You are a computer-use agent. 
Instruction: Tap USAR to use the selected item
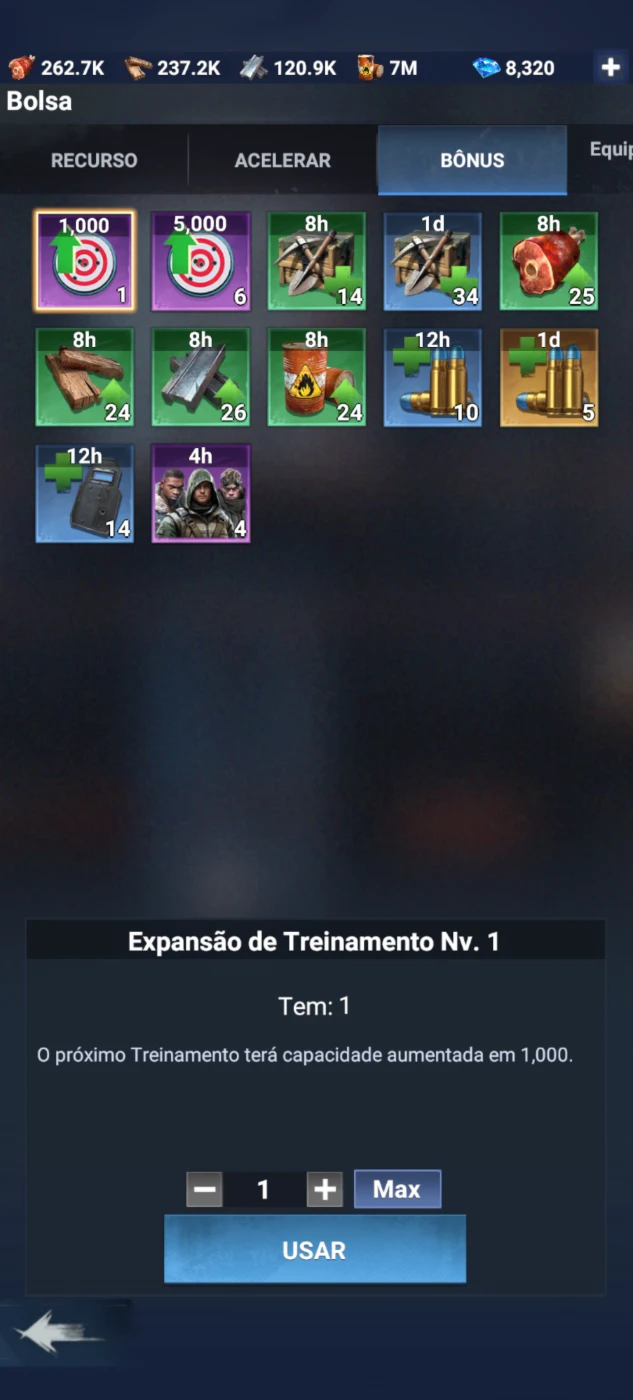315,1249
